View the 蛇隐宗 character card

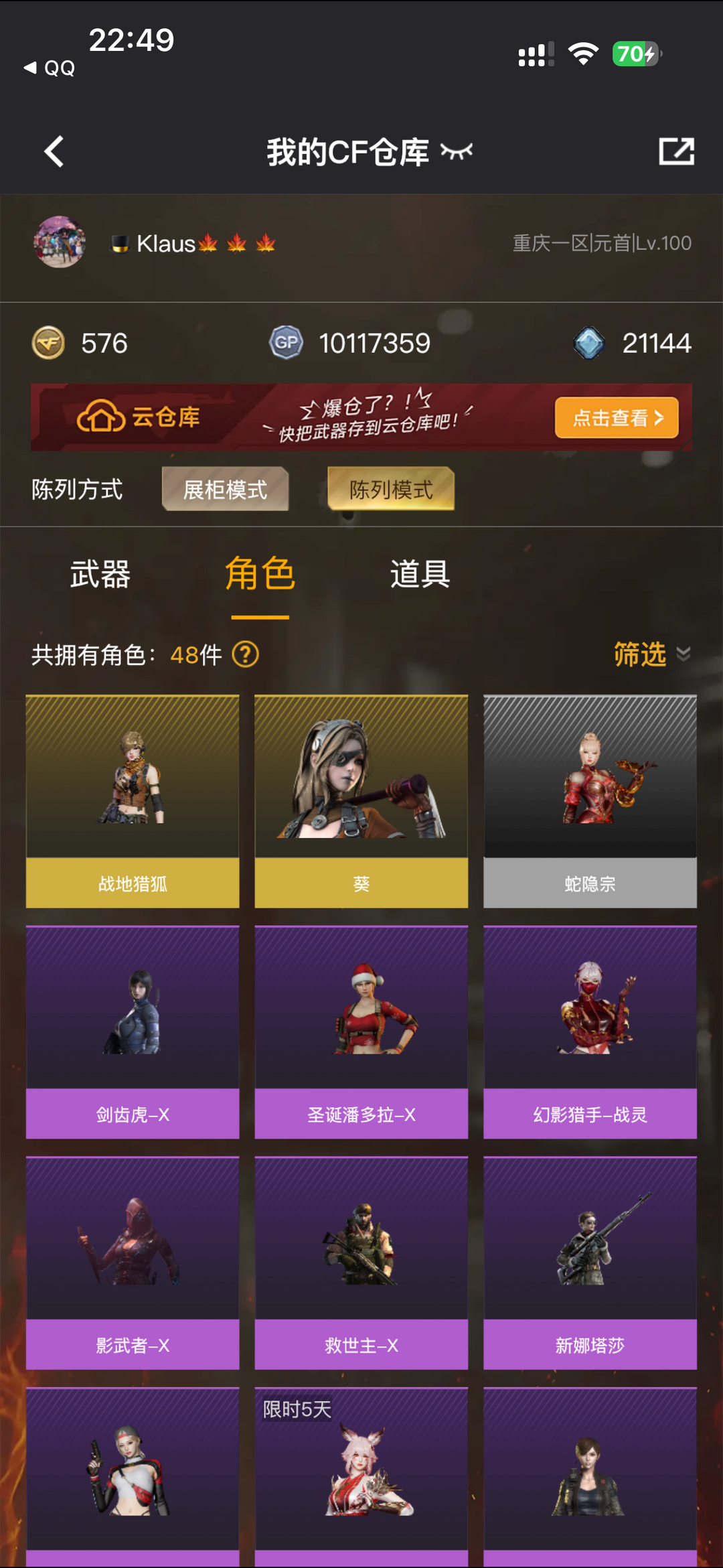590,801
